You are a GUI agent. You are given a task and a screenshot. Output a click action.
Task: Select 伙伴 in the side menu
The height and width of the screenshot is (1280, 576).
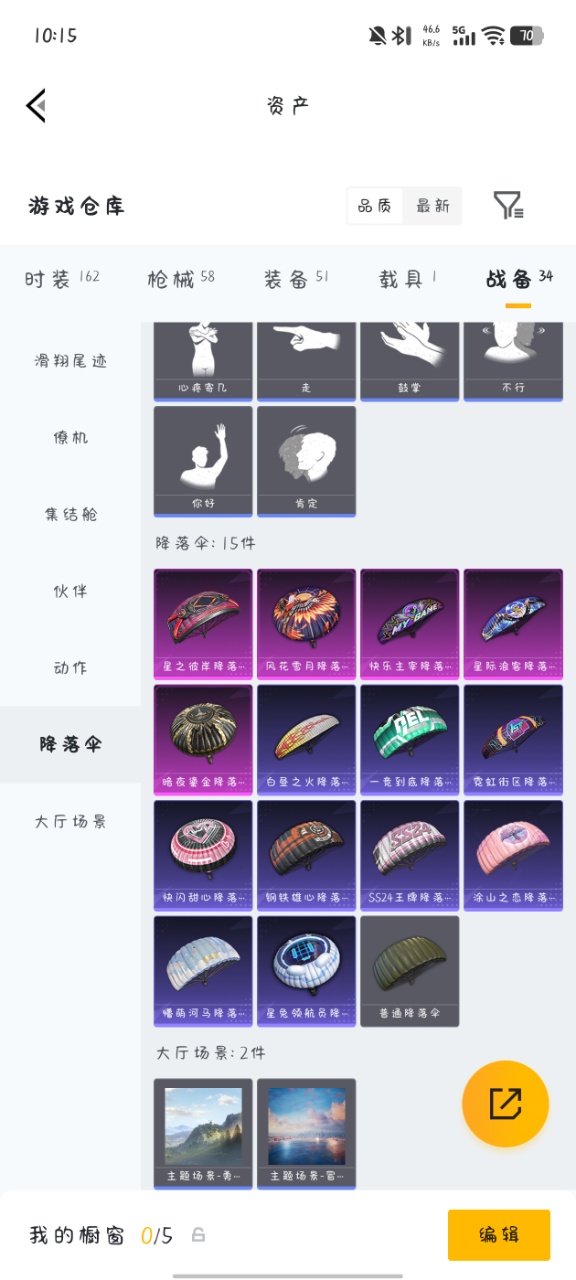[70, 591]
